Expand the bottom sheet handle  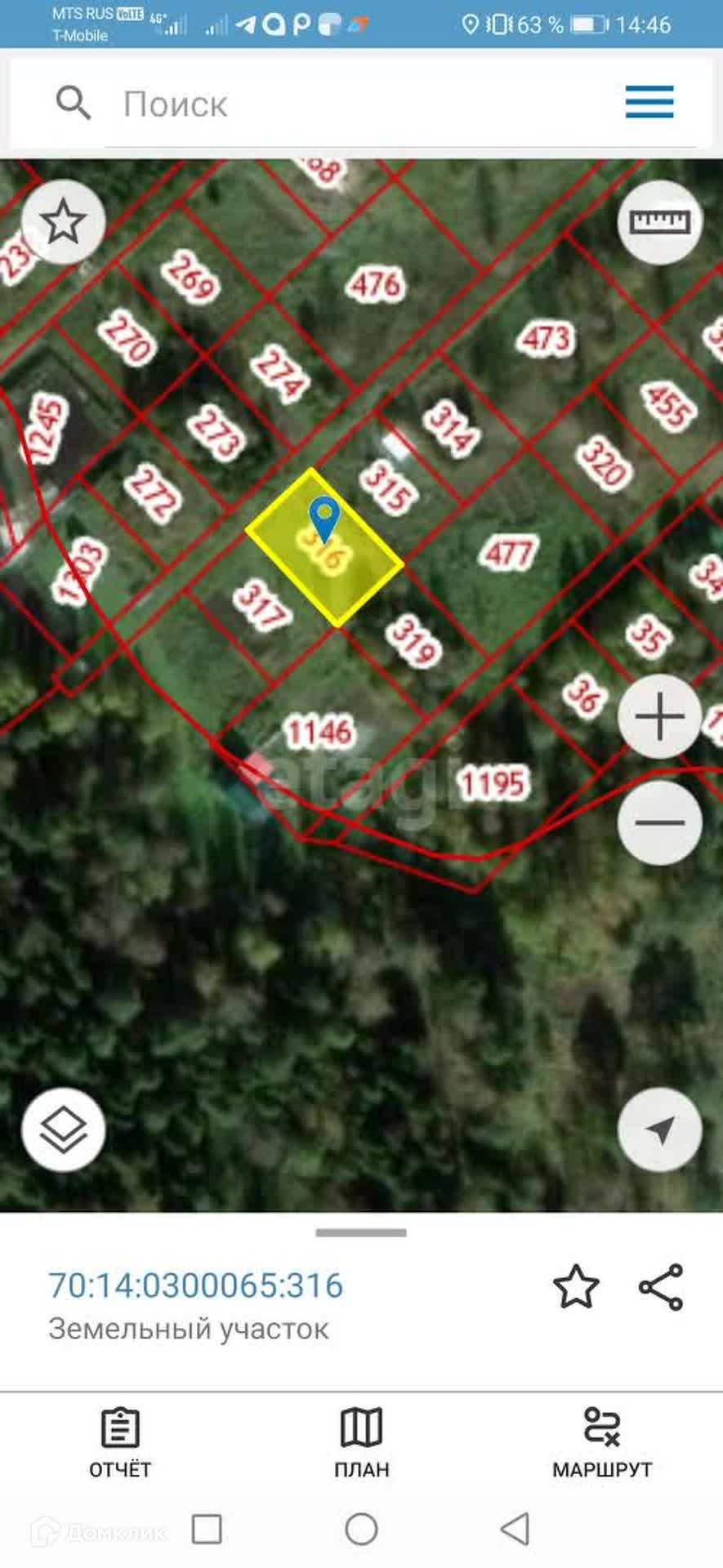(x=361, y=1233)
